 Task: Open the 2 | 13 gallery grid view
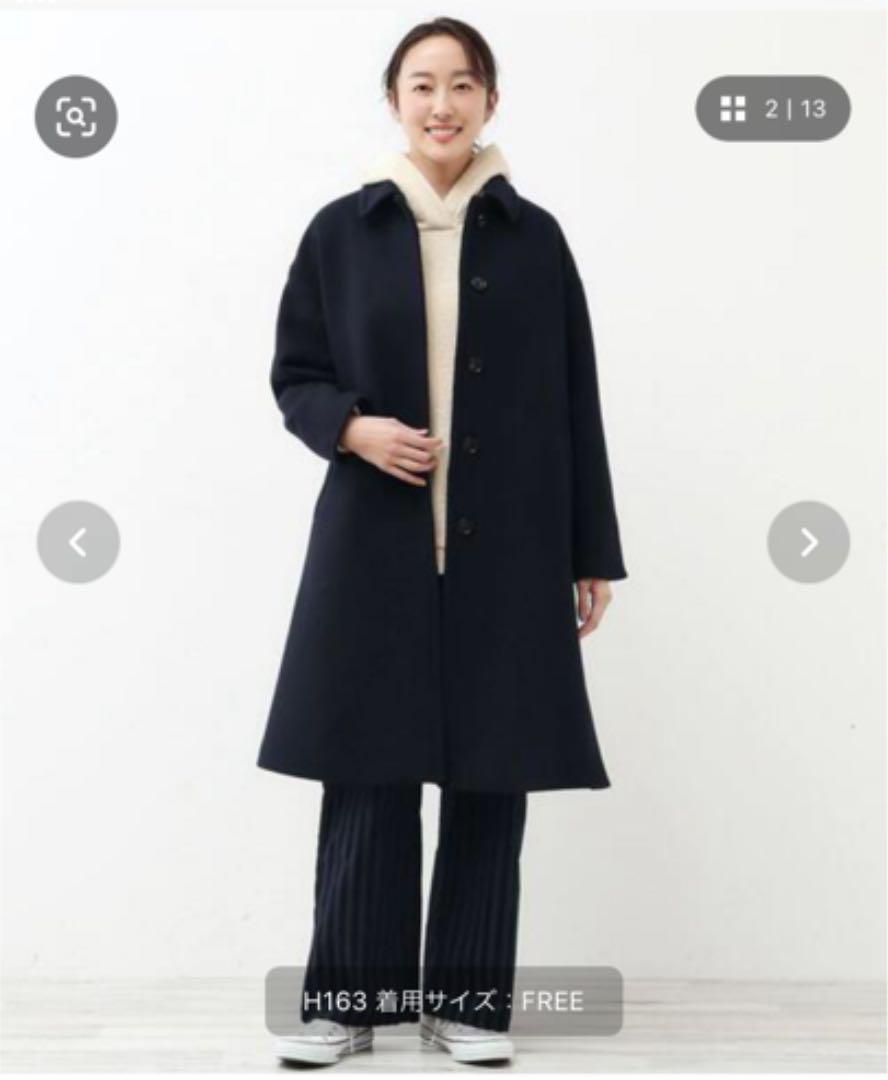773,108
